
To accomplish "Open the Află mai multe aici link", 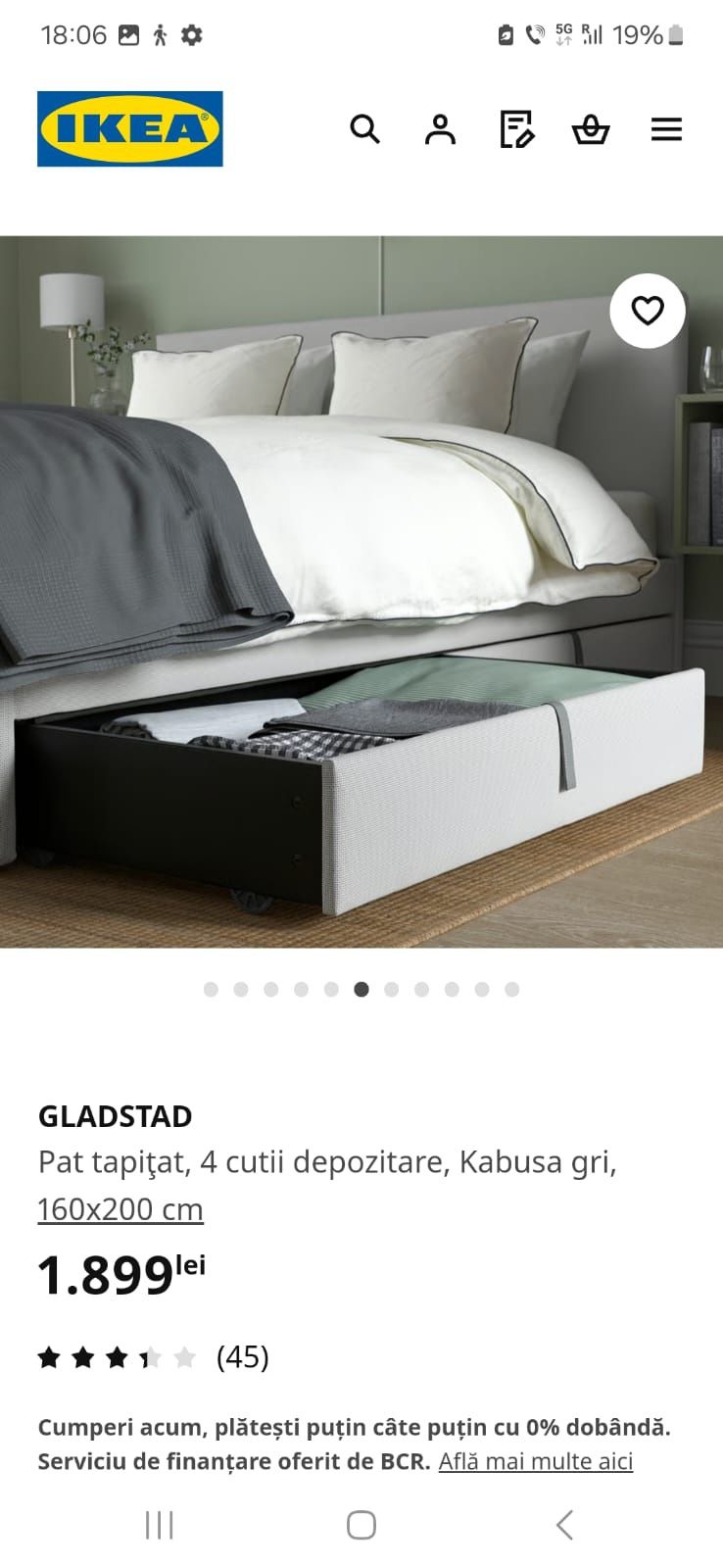I will click(x=535, y=1461).
